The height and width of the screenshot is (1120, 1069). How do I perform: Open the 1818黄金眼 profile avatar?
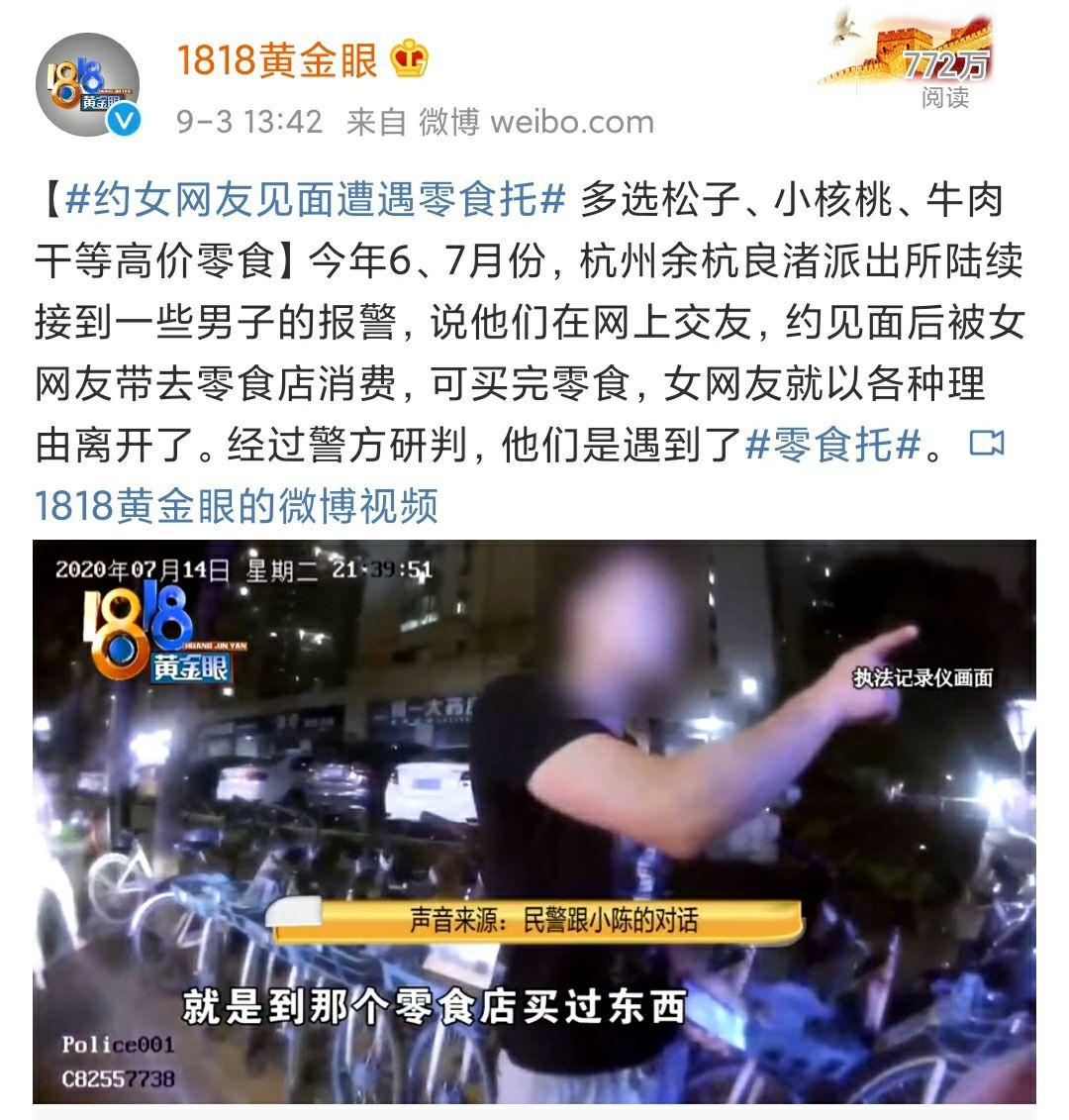click(x=87, y=85)
